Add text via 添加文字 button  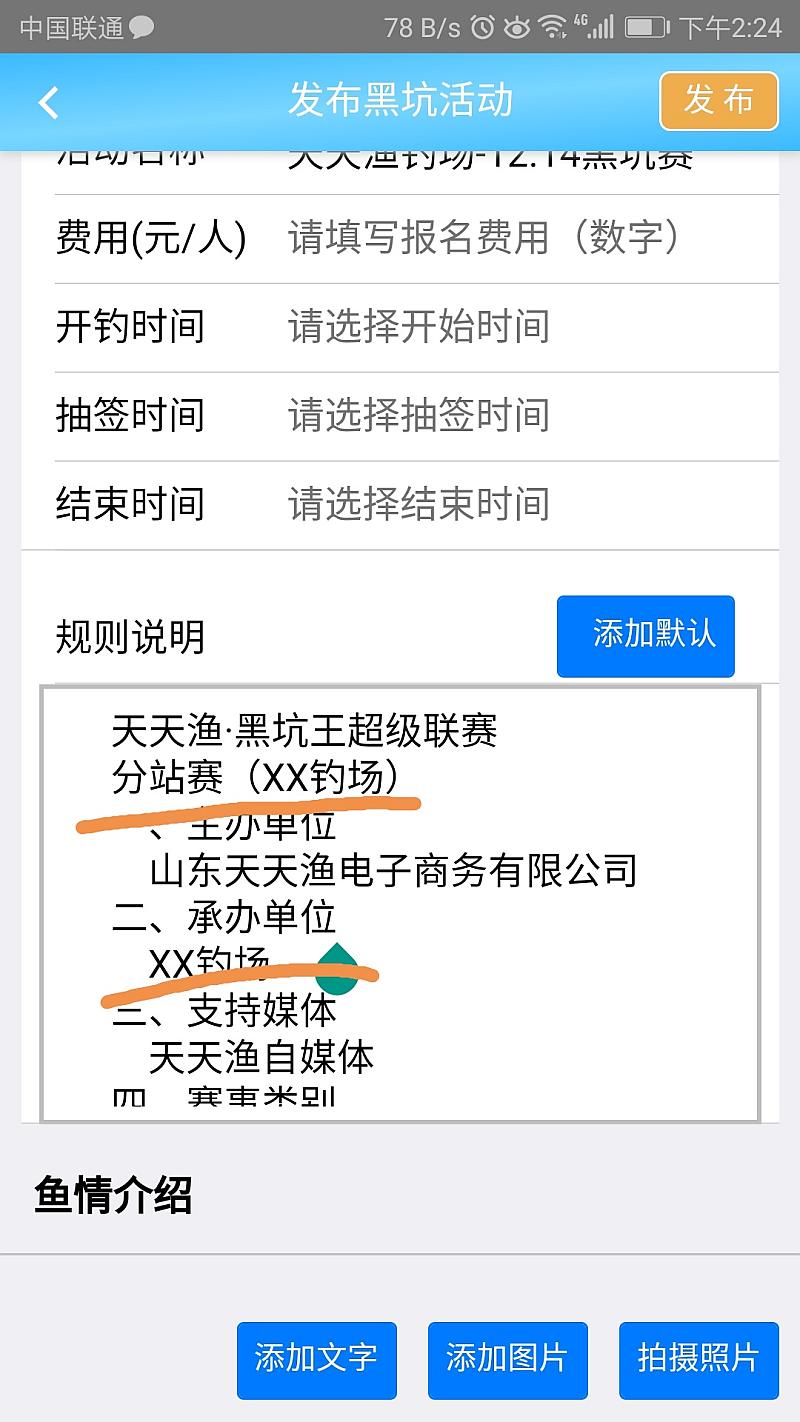[316, 1359]
